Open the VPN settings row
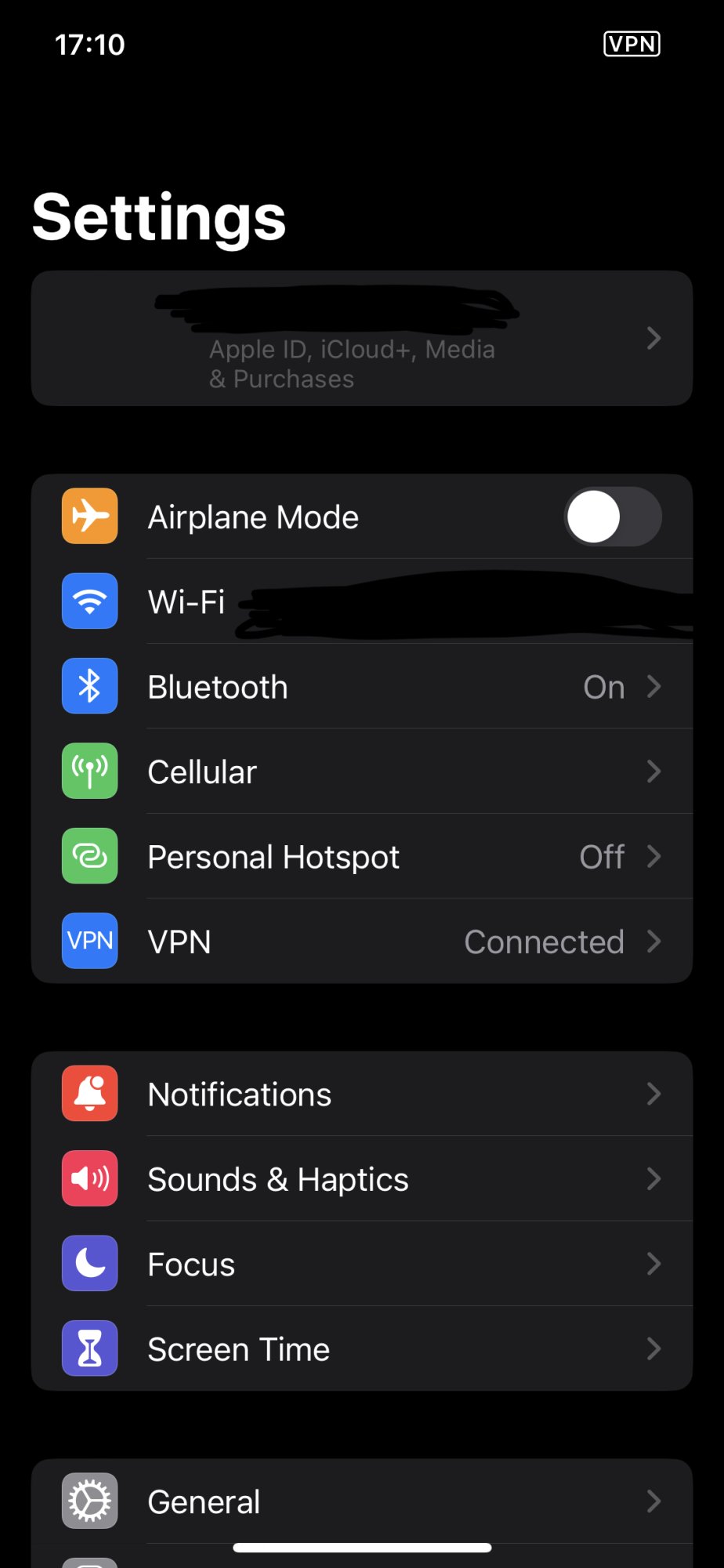Screen dimensions: 724x1568 pyautogui.click(x=362, y=941)
